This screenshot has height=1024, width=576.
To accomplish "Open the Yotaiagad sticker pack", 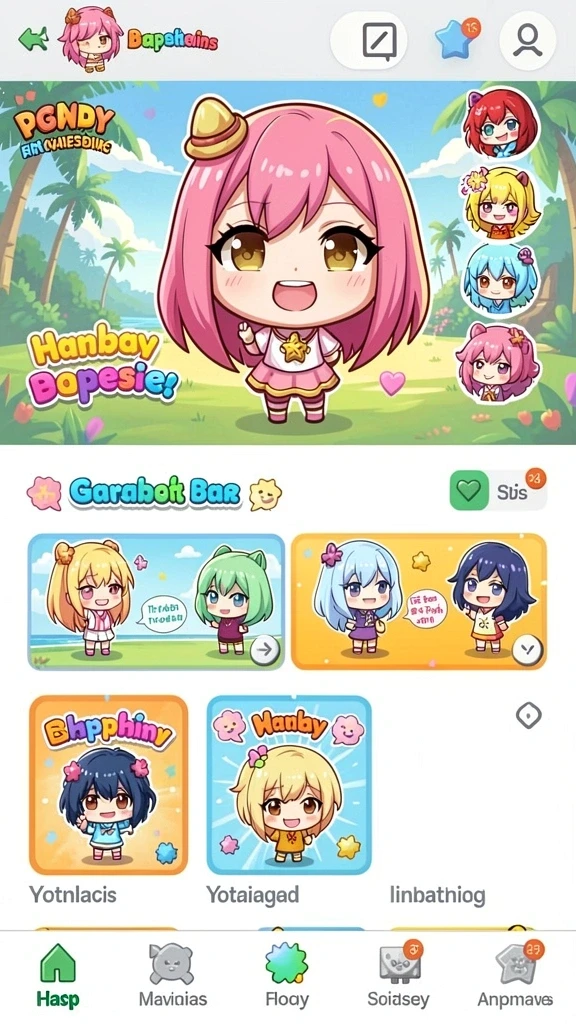I will 289,784.
